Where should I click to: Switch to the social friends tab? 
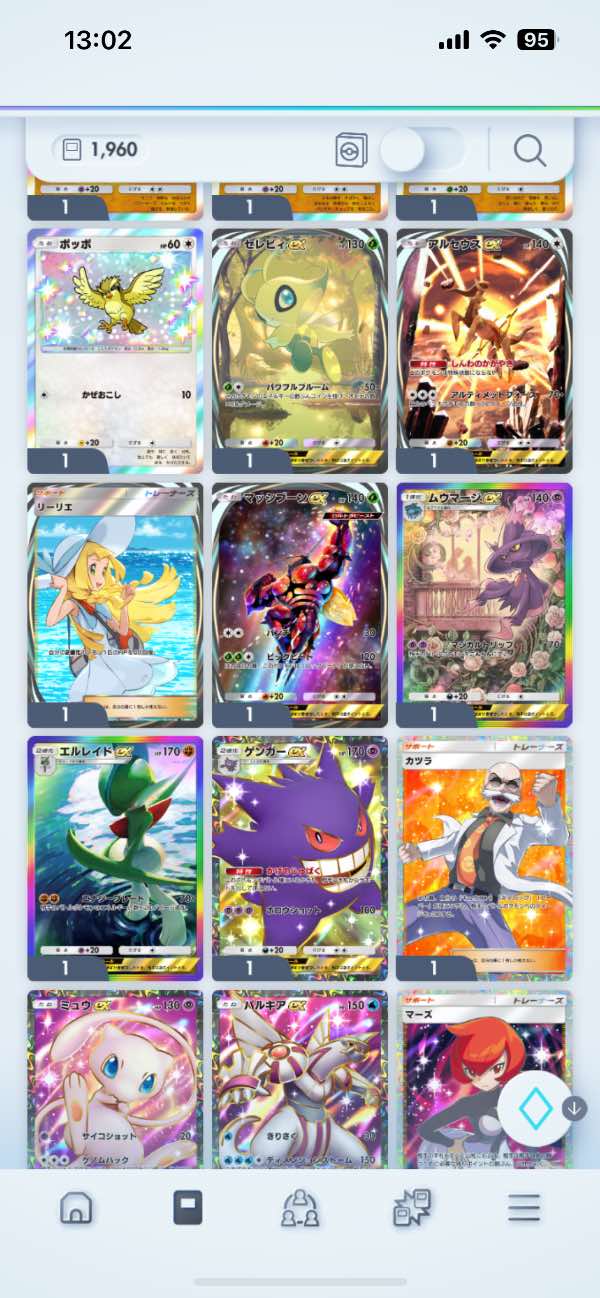coord(300,1208)
